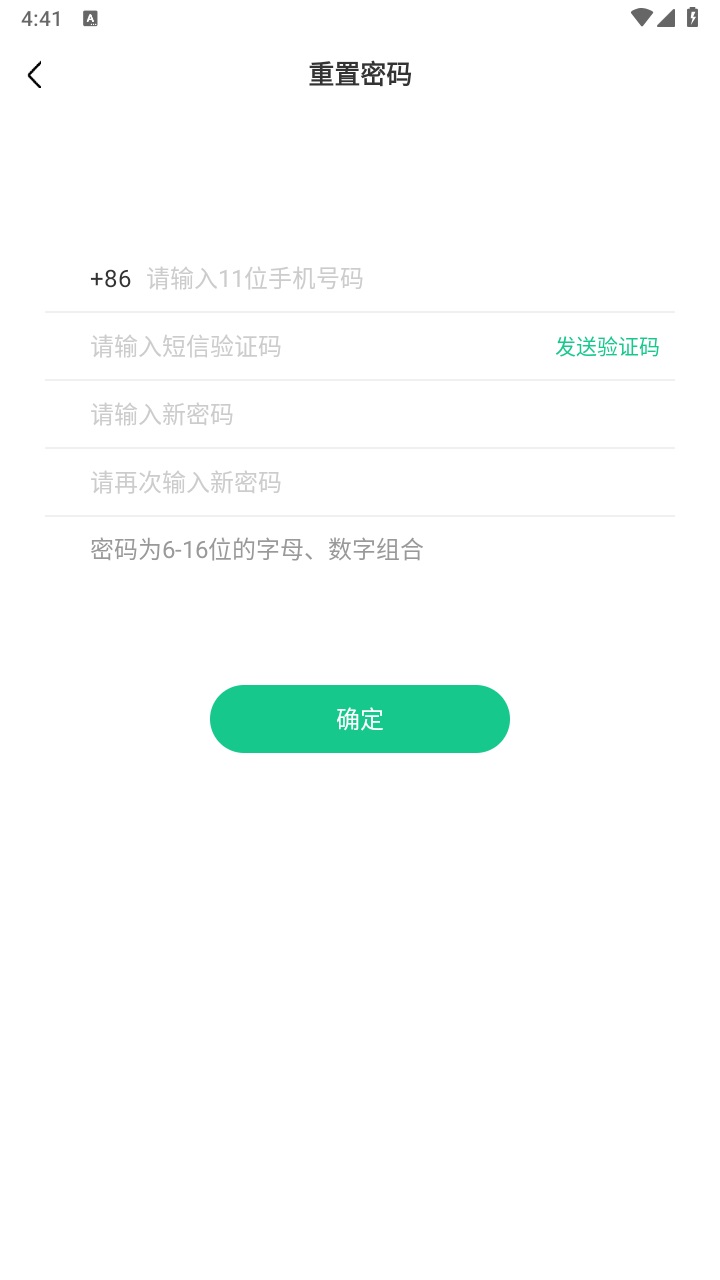Tap the Wi-Fi icon in the status bar
This screenshot has width=720, height=1280.
pos(643,17)
